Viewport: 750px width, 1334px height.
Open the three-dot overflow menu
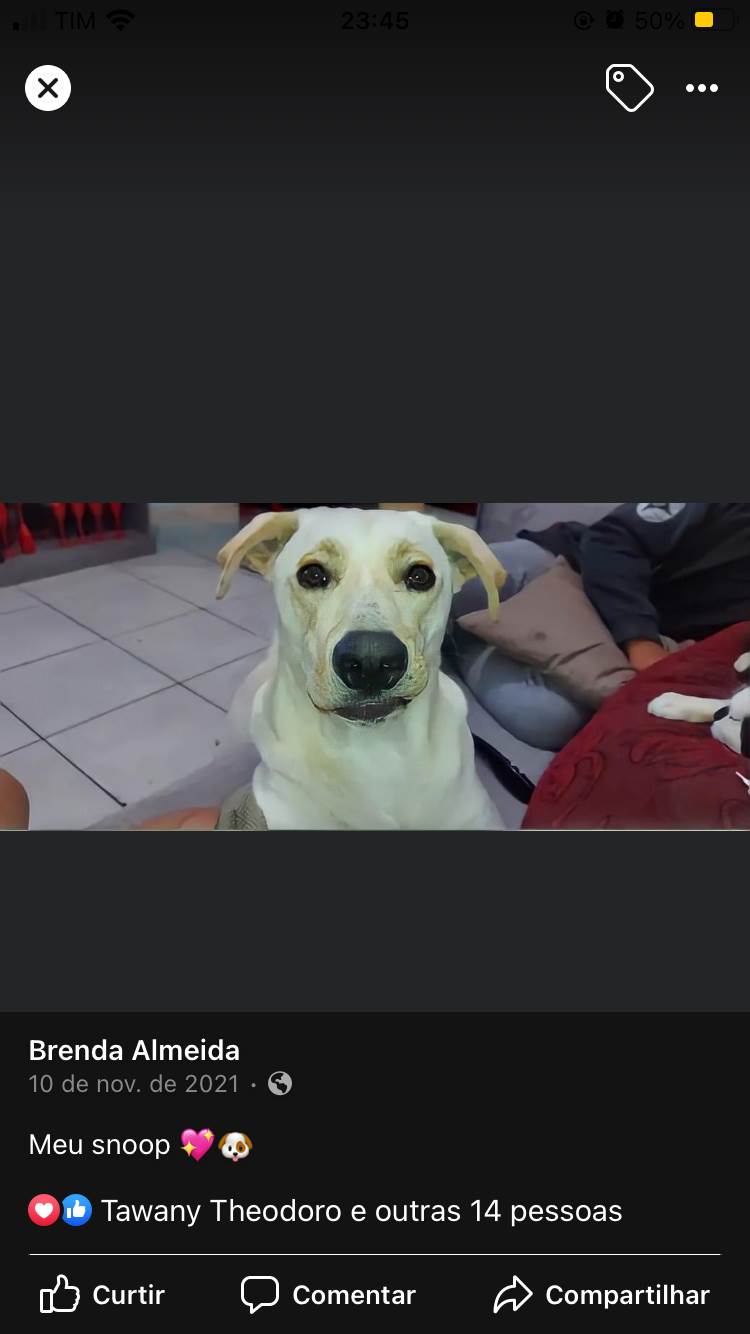pyautogui.click(x=702, y=88)
